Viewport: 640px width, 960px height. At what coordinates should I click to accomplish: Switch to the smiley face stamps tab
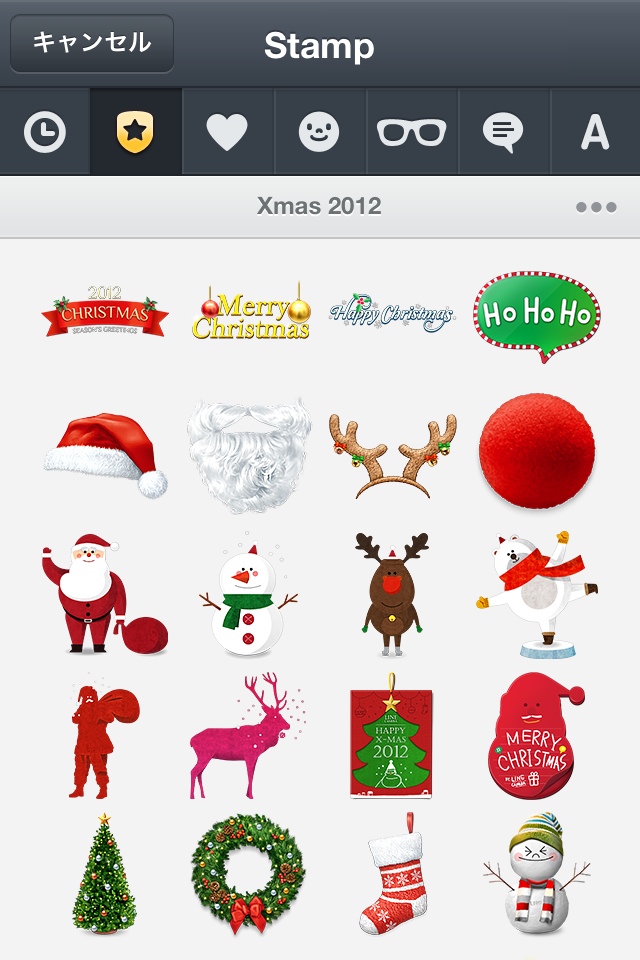coord(320,132)
